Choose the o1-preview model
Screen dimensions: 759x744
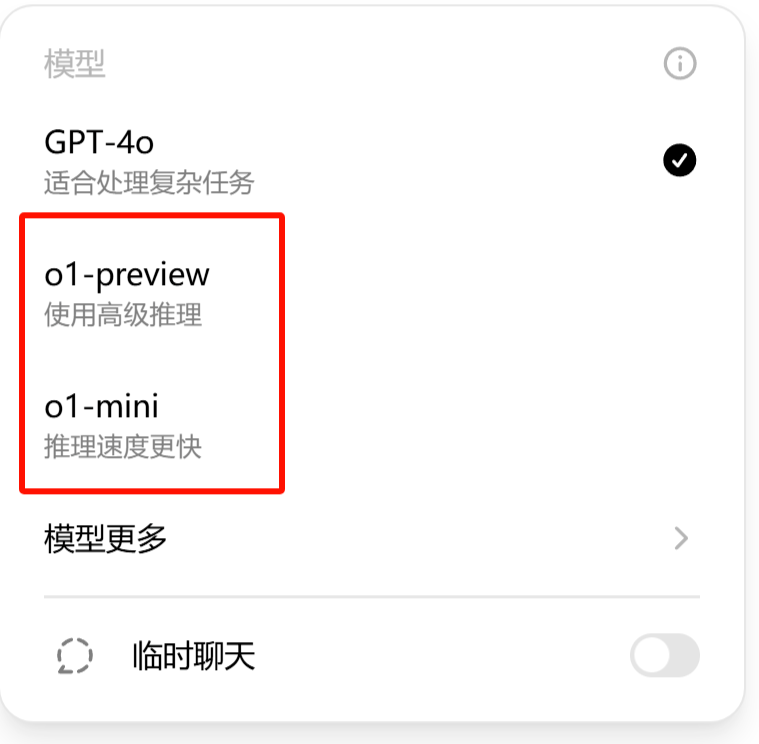pos(127,292)
